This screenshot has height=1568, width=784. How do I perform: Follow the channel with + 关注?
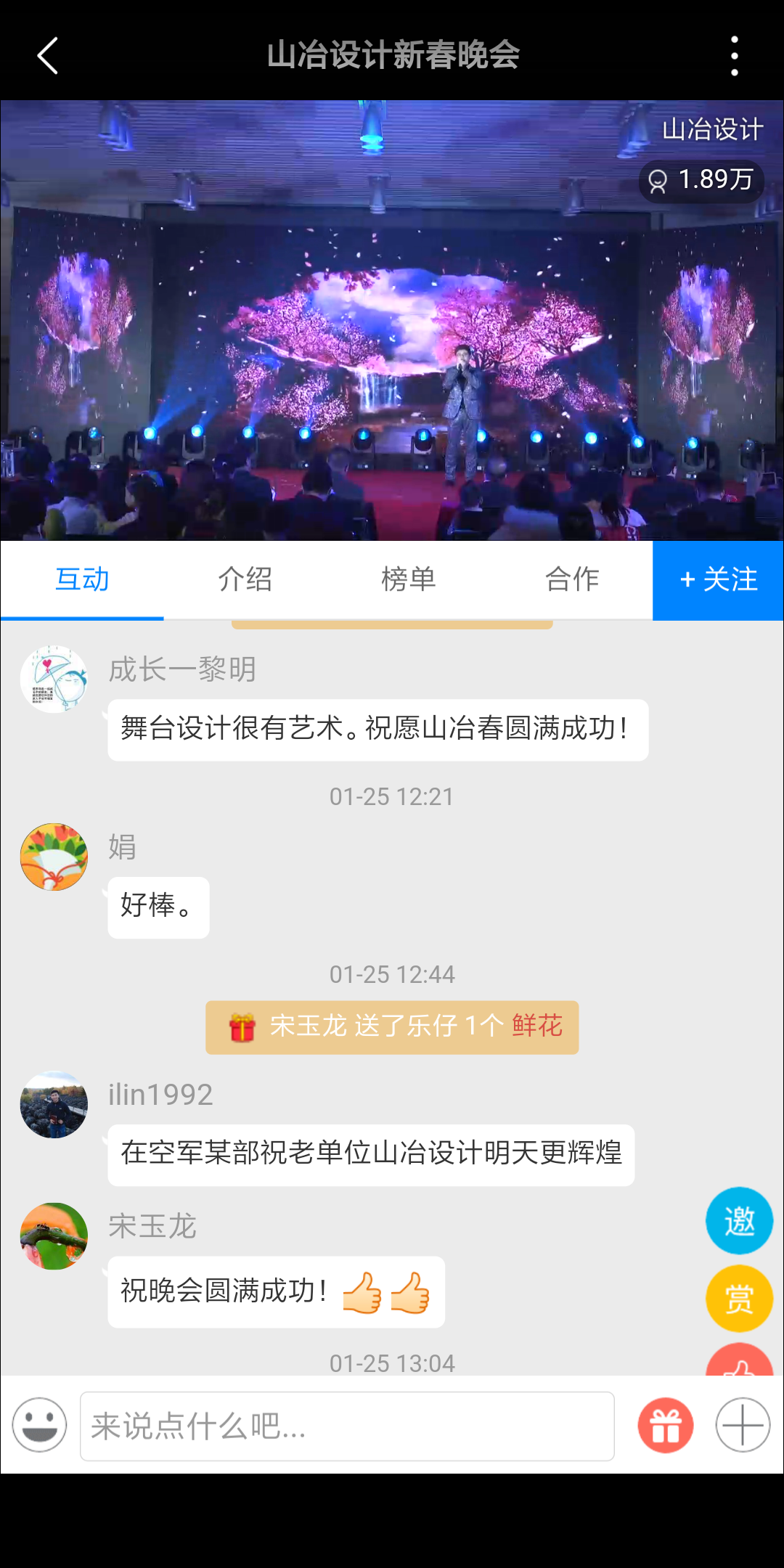pyautogui.click(x=718, y=580)
